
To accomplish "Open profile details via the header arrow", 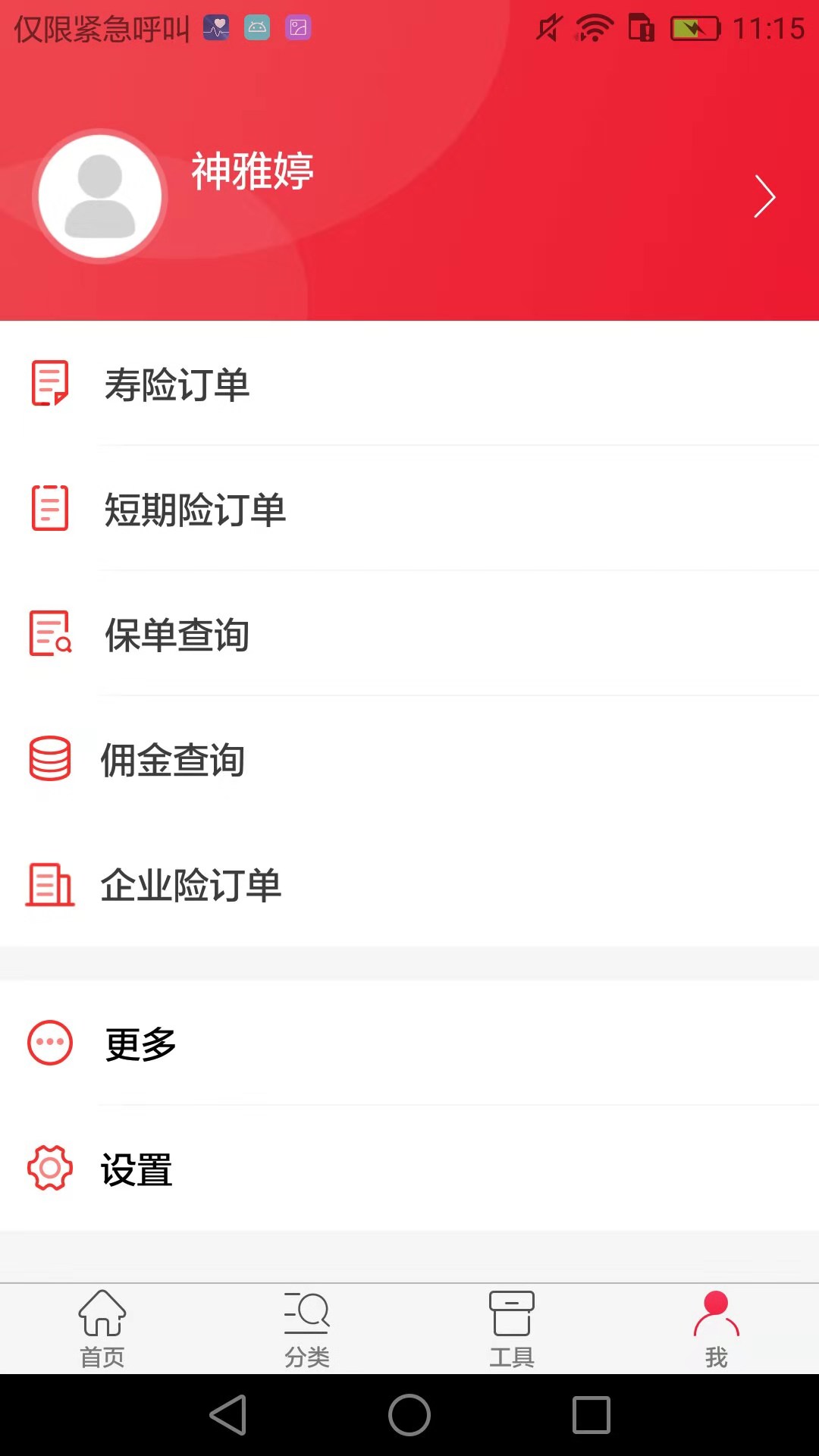I will [x=764, y=197].
